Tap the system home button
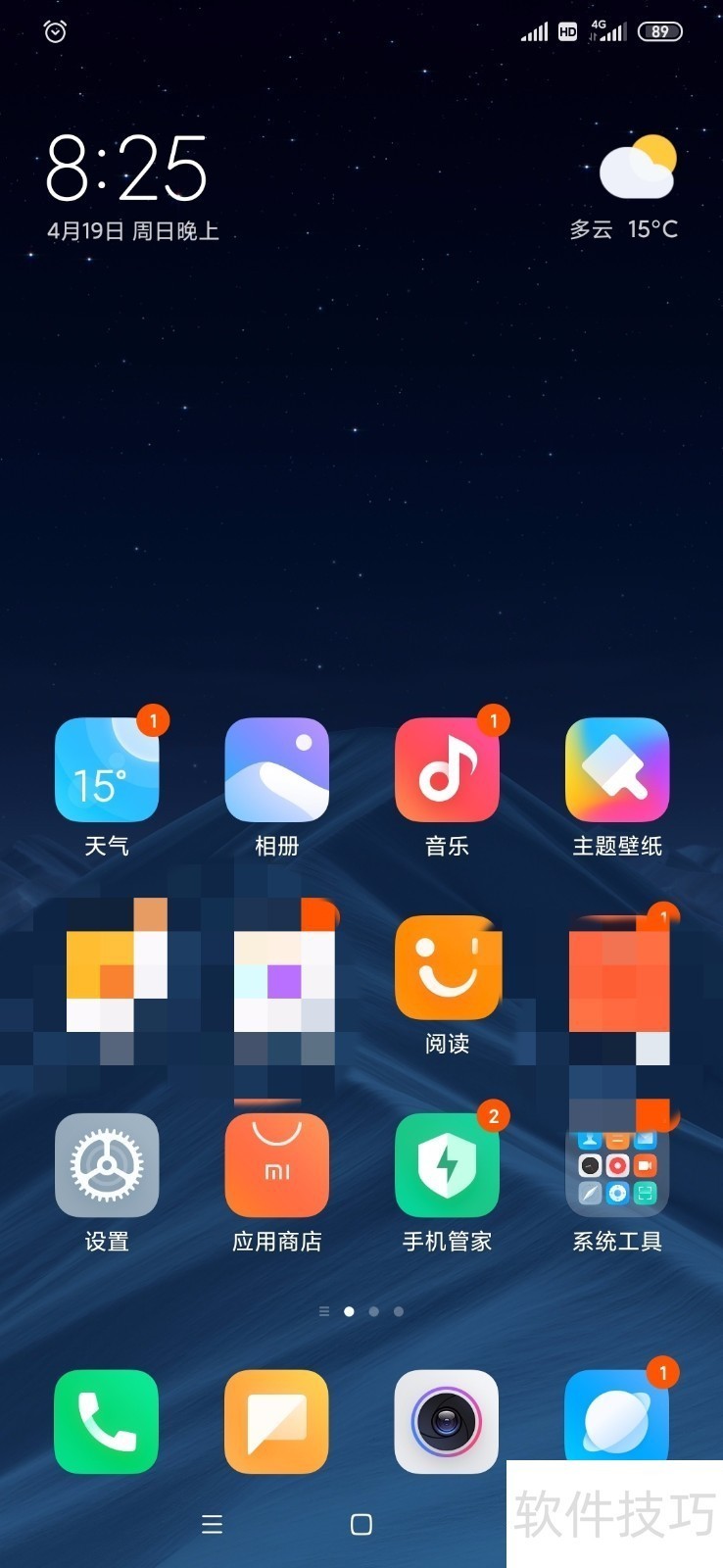 361,1524
